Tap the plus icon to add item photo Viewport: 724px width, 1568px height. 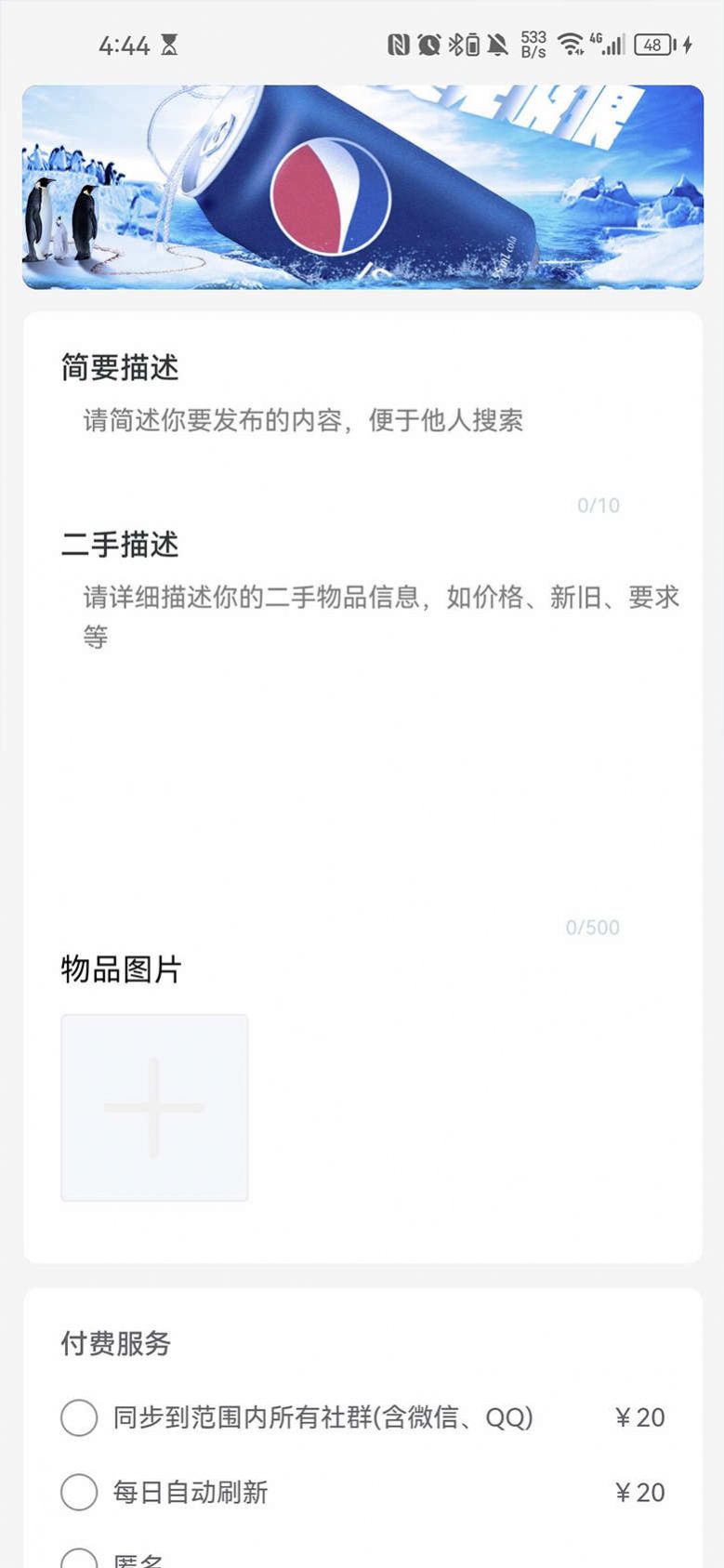click(153, 1108)
